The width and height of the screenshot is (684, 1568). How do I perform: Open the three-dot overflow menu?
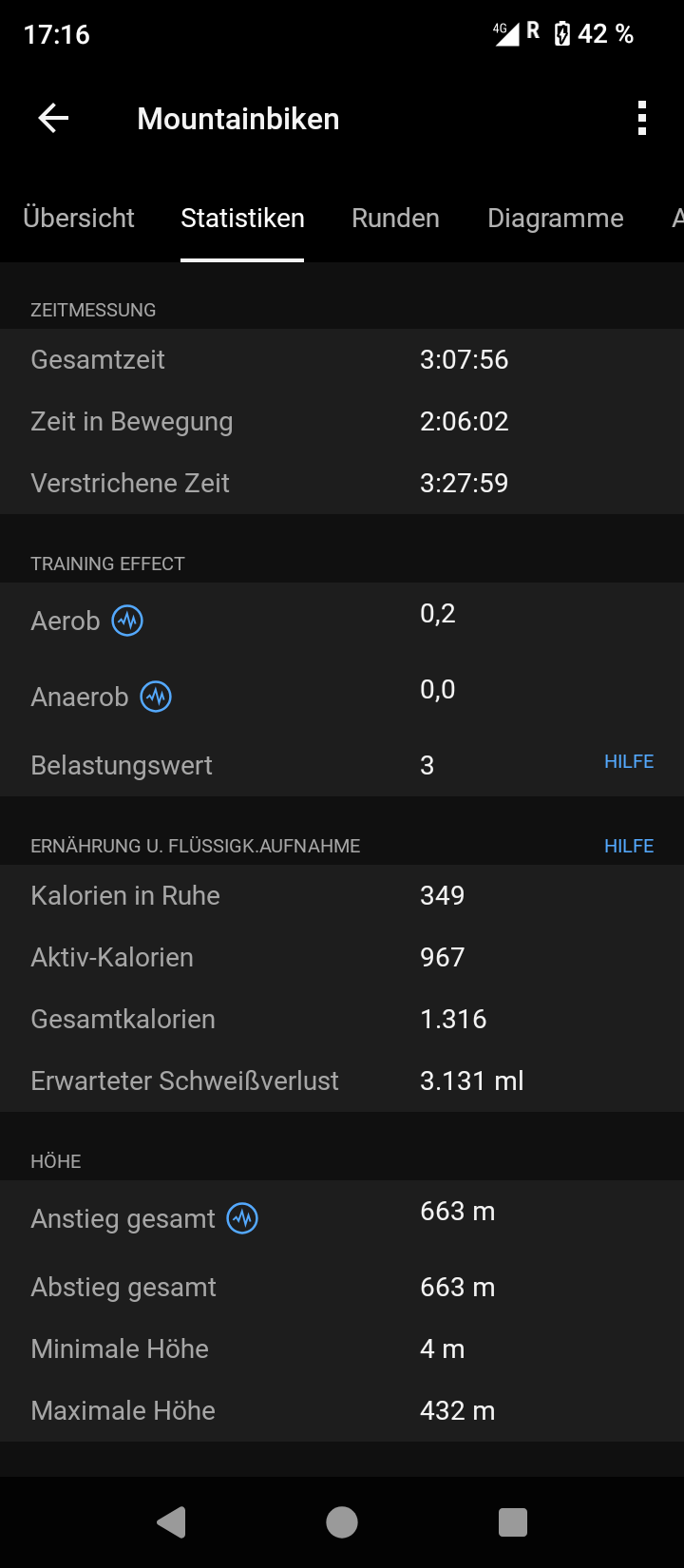642,119
